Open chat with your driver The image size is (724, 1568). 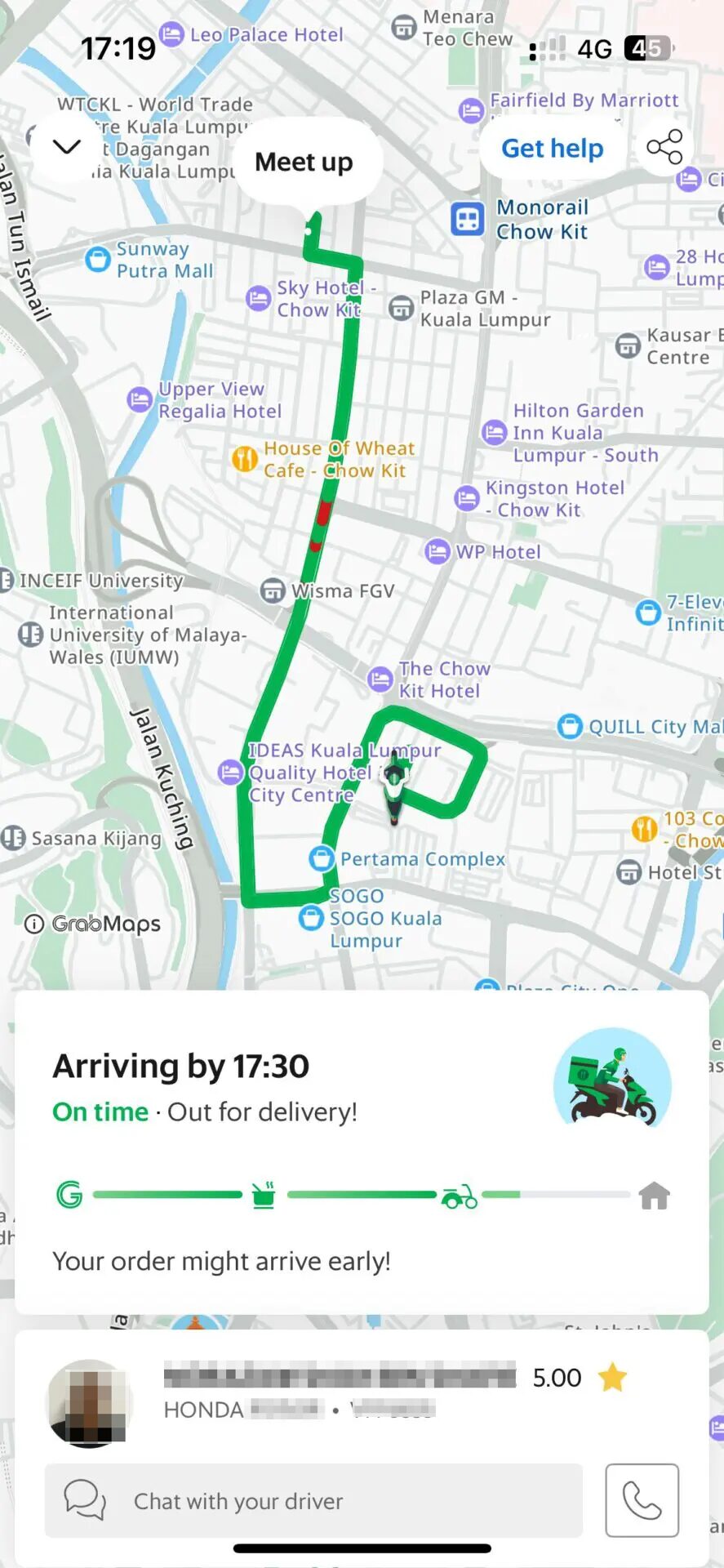coord(313,1501)
